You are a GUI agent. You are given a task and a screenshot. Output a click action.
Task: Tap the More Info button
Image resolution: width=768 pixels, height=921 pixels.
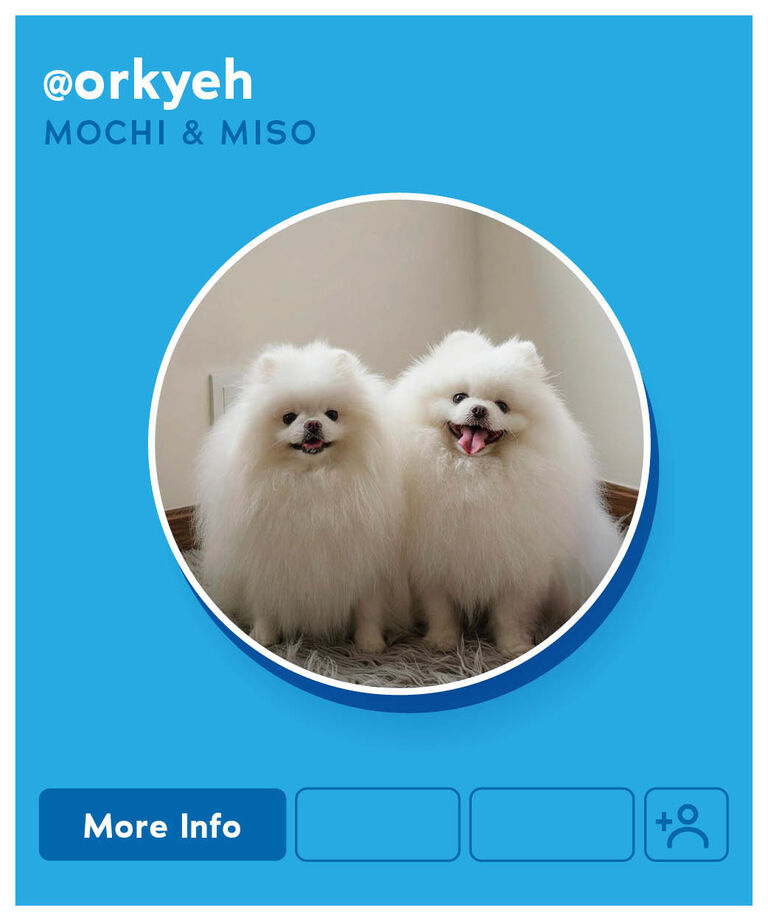pyautogui.click(x=162, y=825)
